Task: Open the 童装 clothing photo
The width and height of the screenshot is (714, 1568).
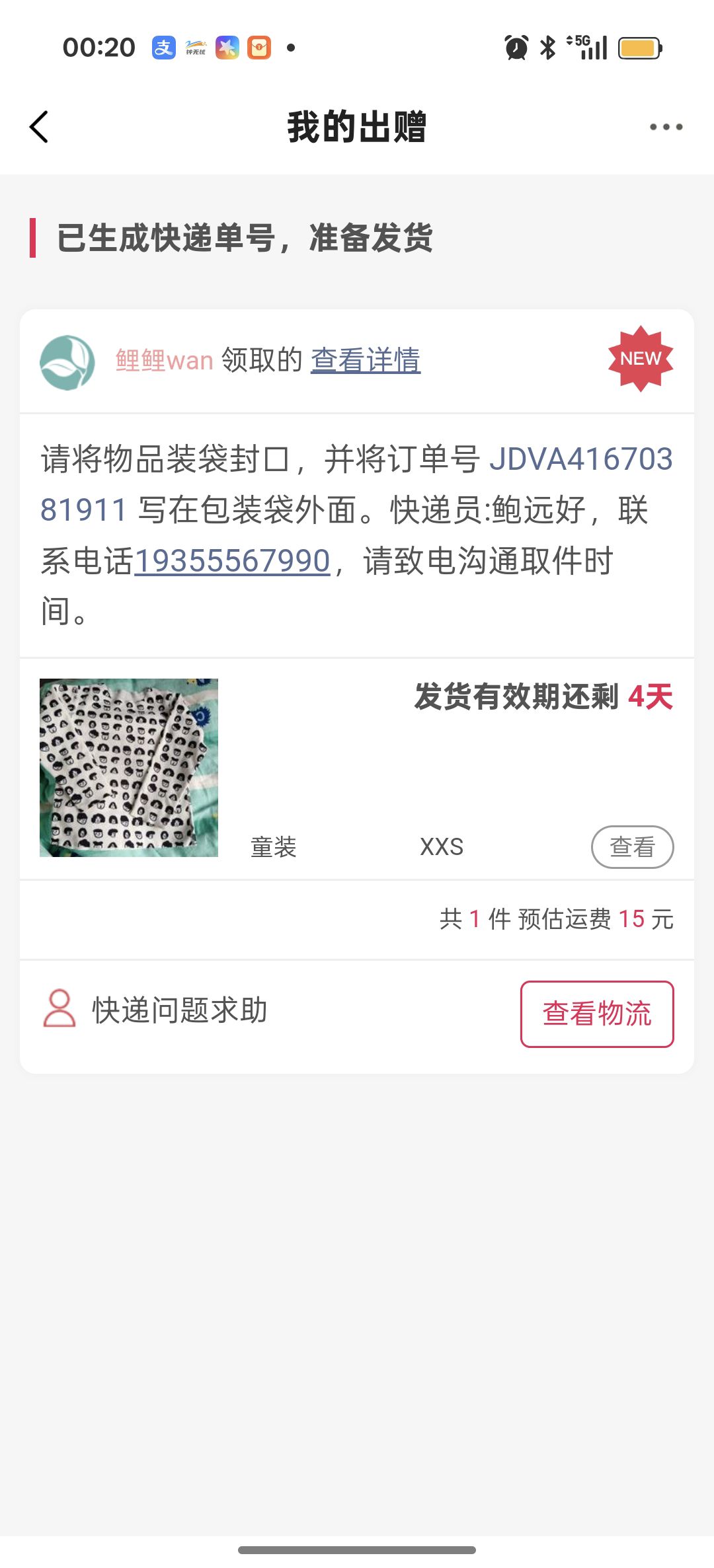Action: tap(129, 767)
